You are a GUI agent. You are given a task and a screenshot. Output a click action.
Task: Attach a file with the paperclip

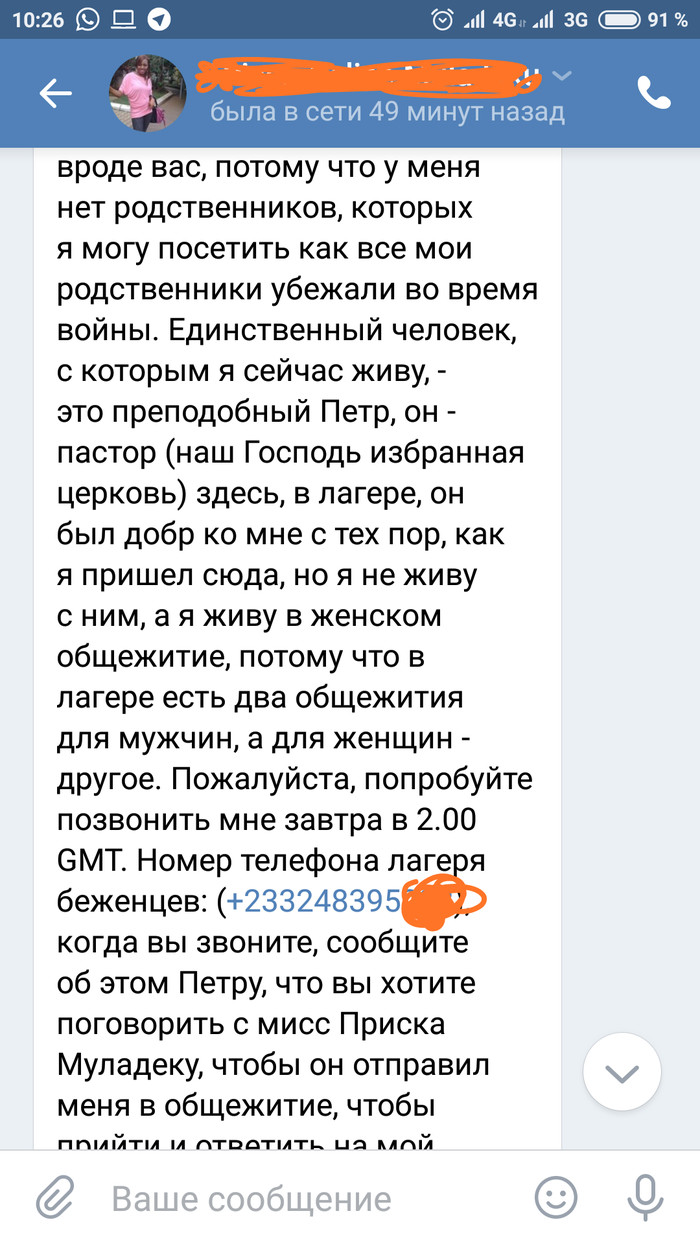coord(55,1197)
